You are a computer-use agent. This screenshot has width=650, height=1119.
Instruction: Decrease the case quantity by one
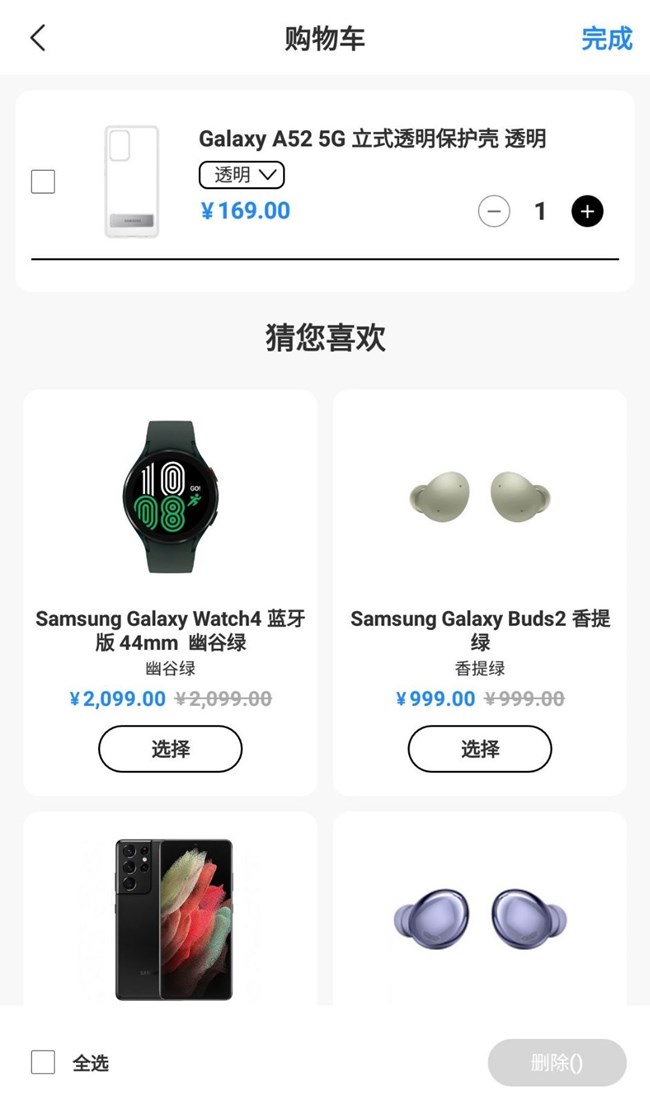pos(494,211)
